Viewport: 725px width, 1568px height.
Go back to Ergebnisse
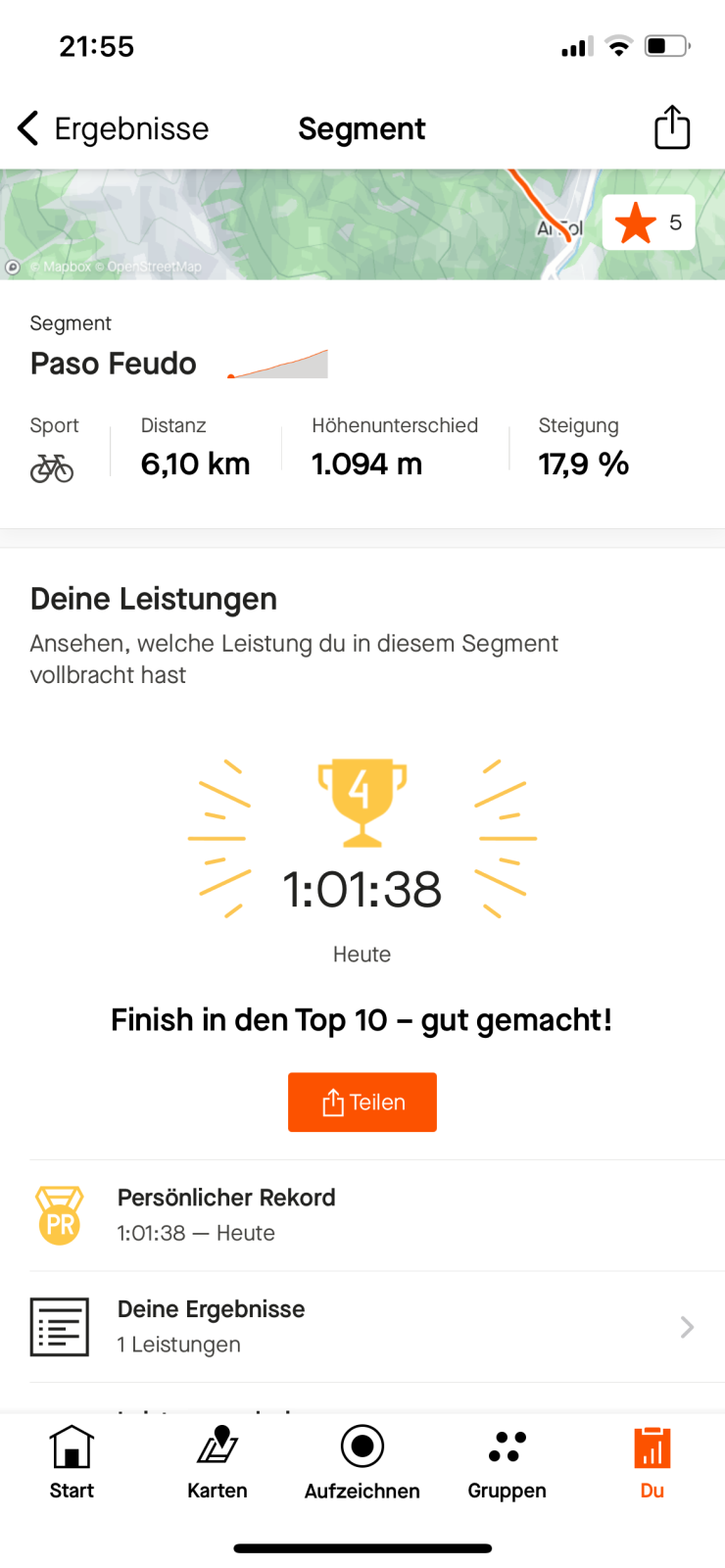(113, 128)
